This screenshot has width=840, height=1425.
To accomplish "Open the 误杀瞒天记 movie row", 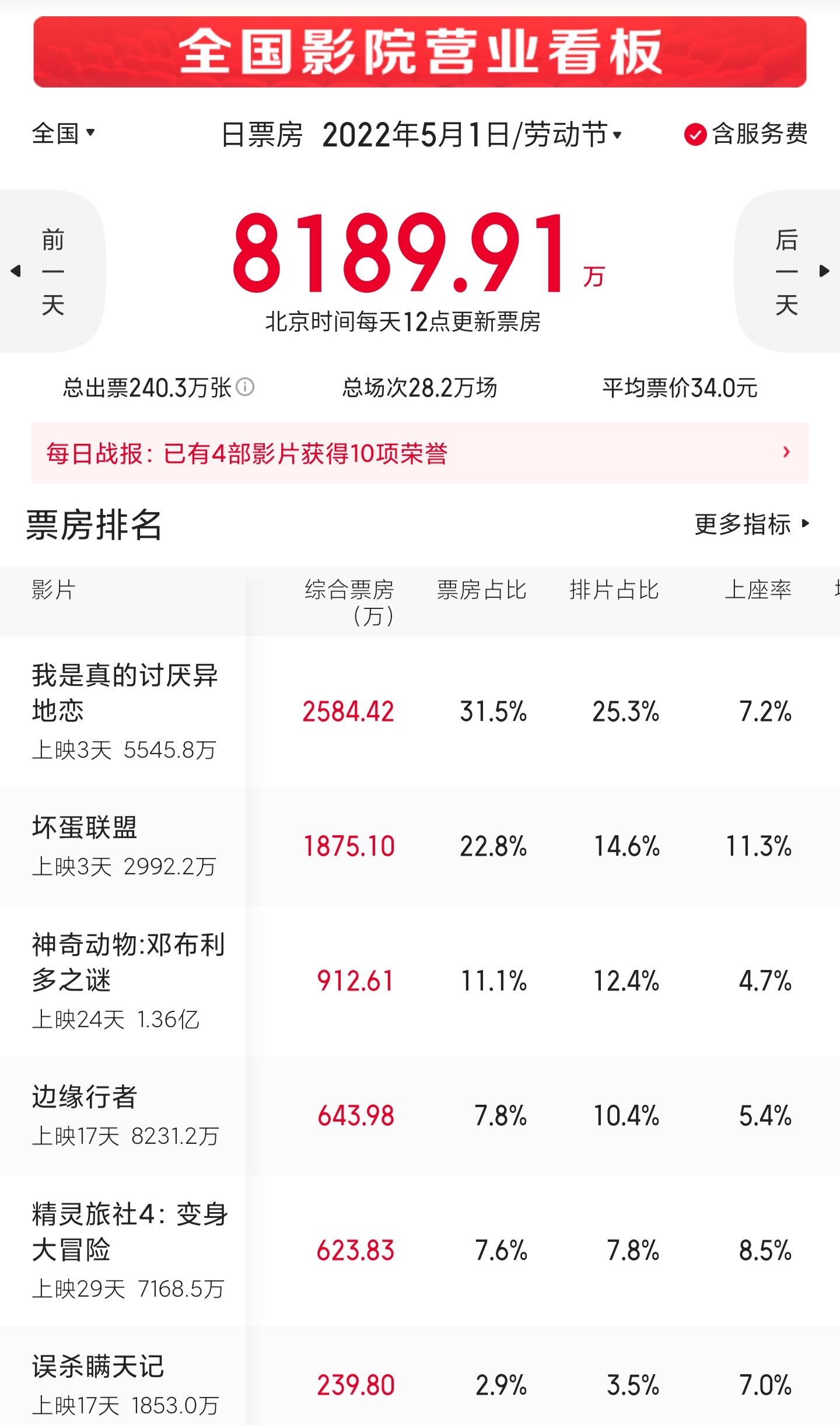I will [420, 1384].
